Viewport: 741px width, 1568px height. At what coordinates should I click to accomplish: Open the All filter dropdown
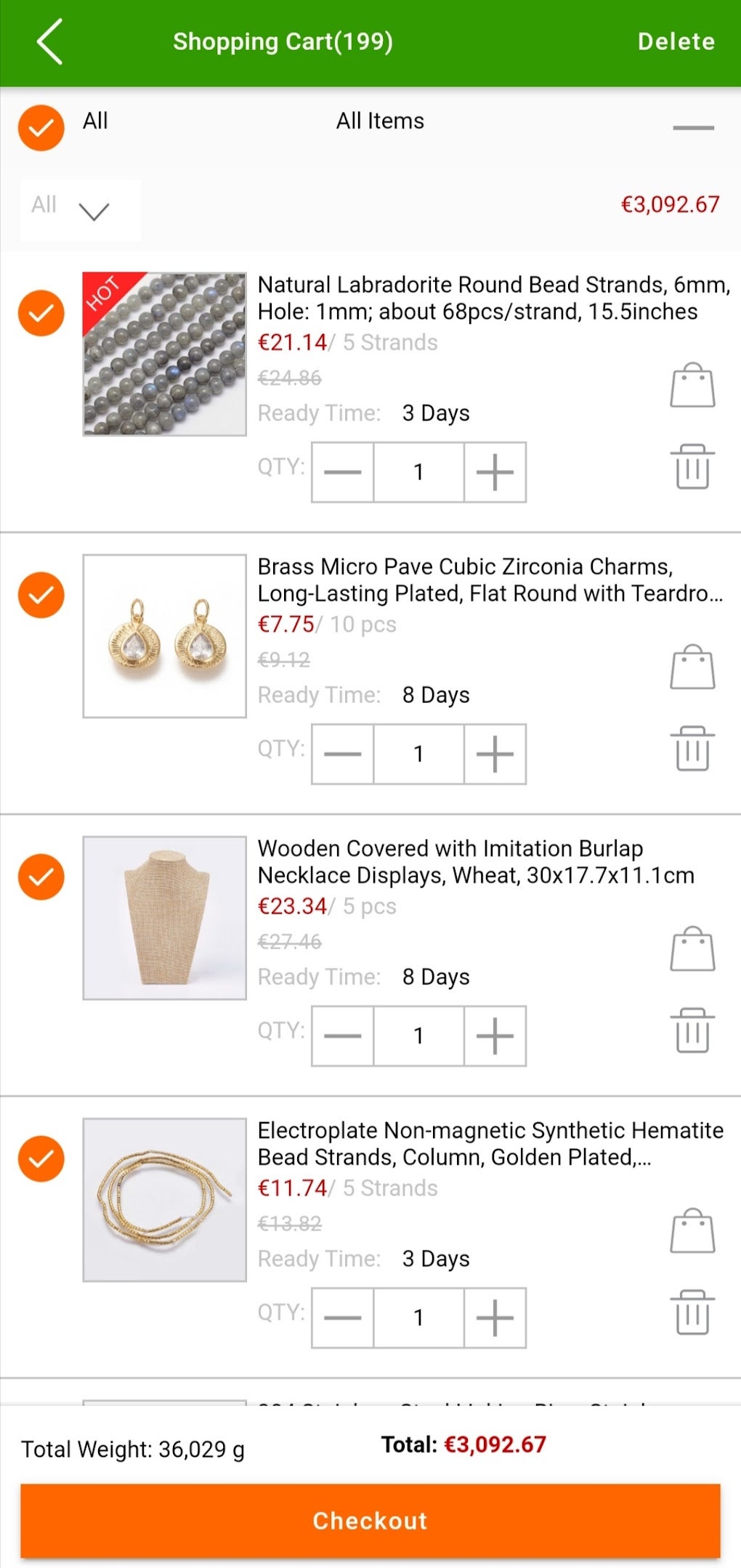[80, 209]
